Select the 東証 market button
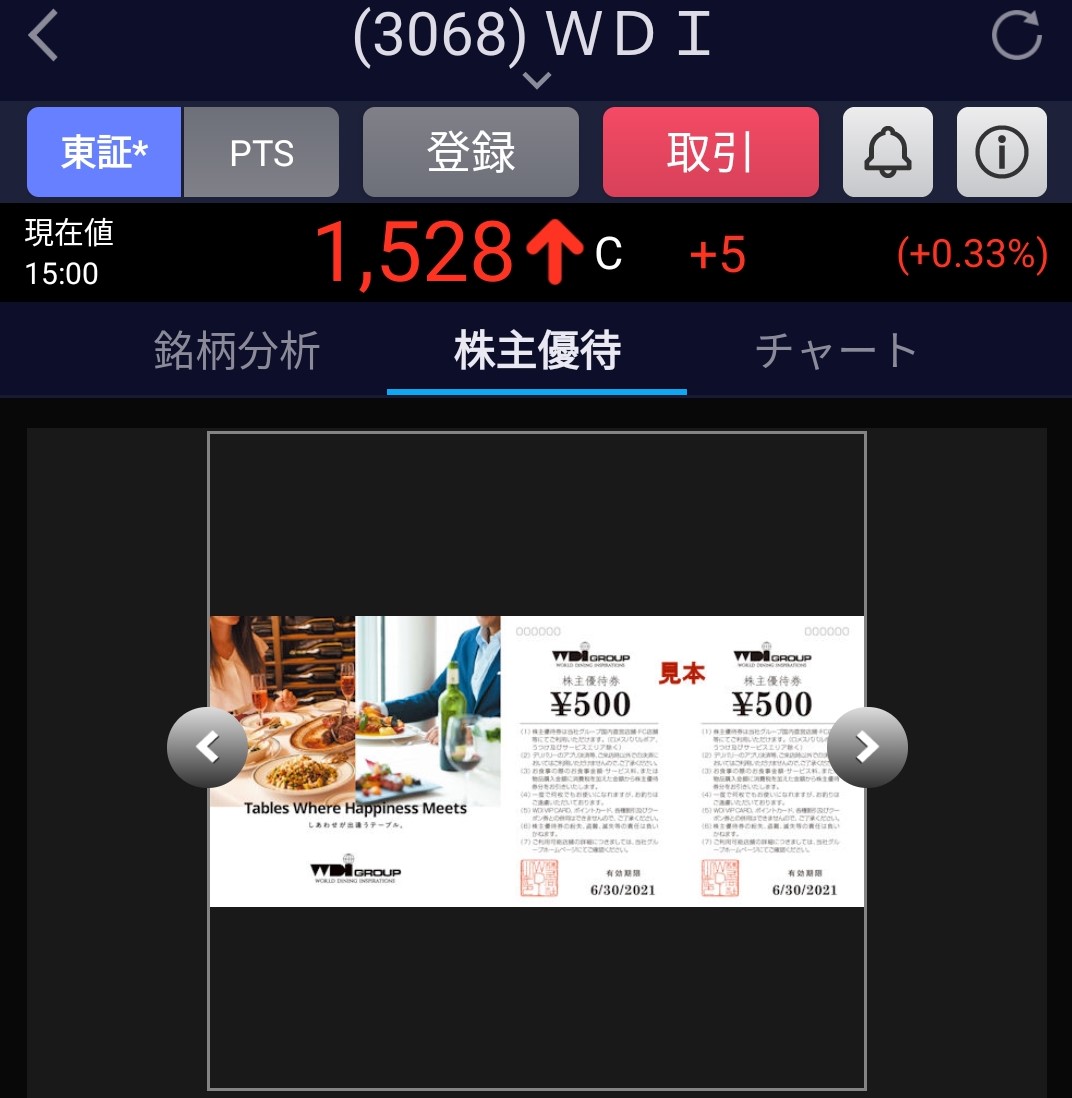Viewport: 1072px width, 1098px height. [104, 153]
